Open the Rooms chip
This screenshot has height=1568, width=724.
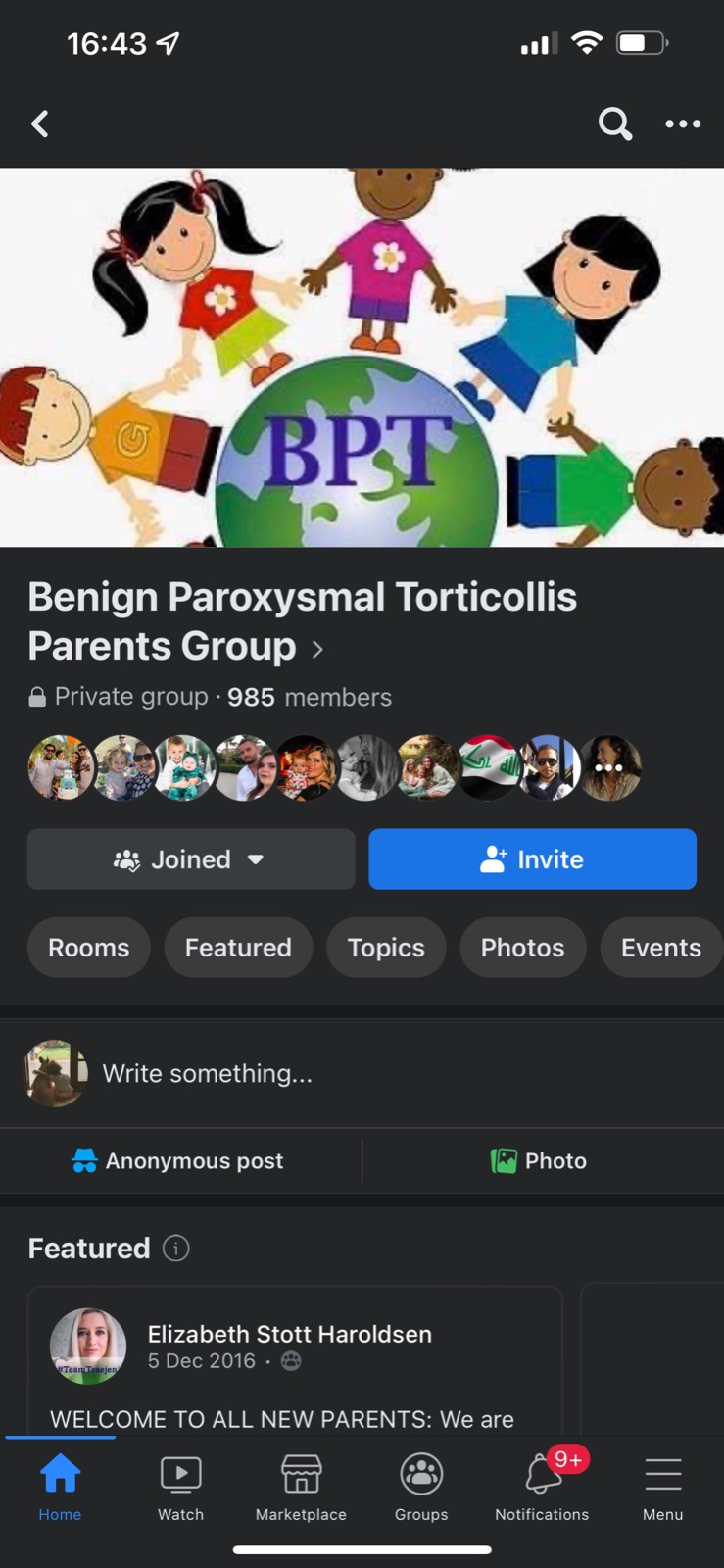click(x=89, y=948)
